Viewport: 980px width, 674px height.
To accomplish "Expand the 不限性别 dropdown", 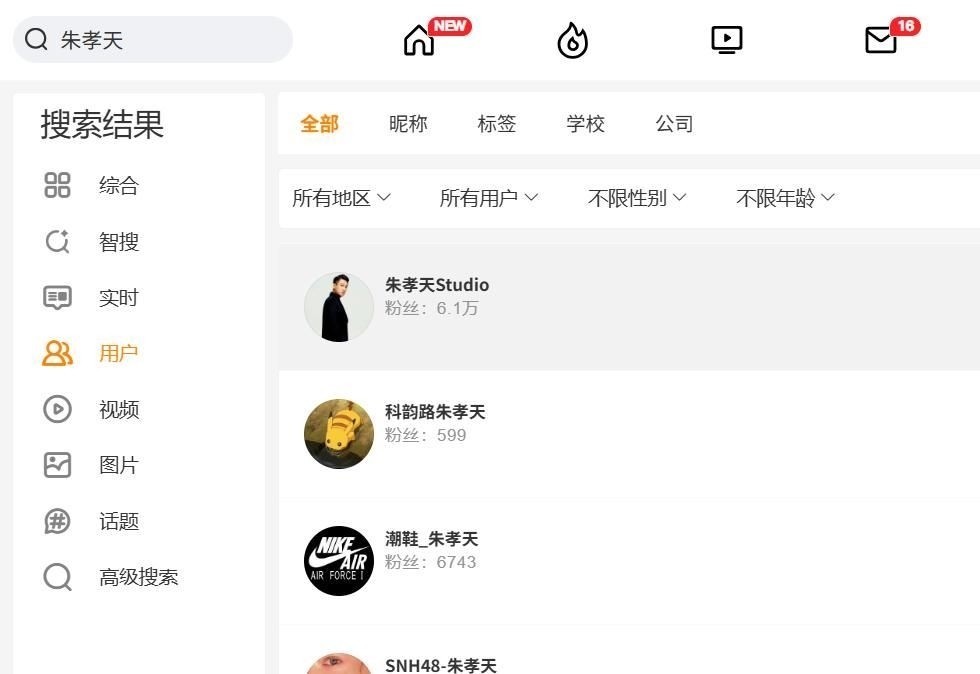I will point(637,198).
